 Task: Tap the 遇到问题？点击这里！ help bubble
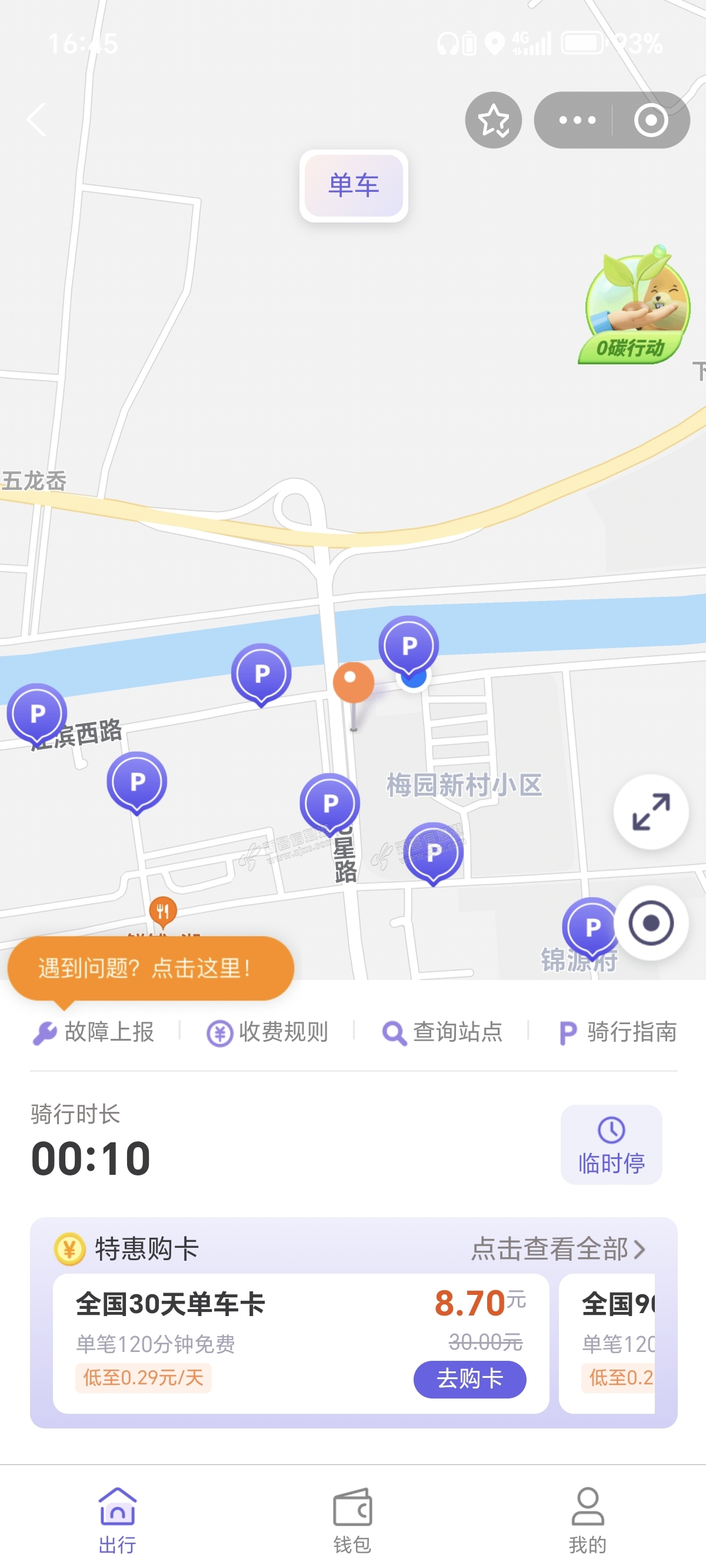151,967
